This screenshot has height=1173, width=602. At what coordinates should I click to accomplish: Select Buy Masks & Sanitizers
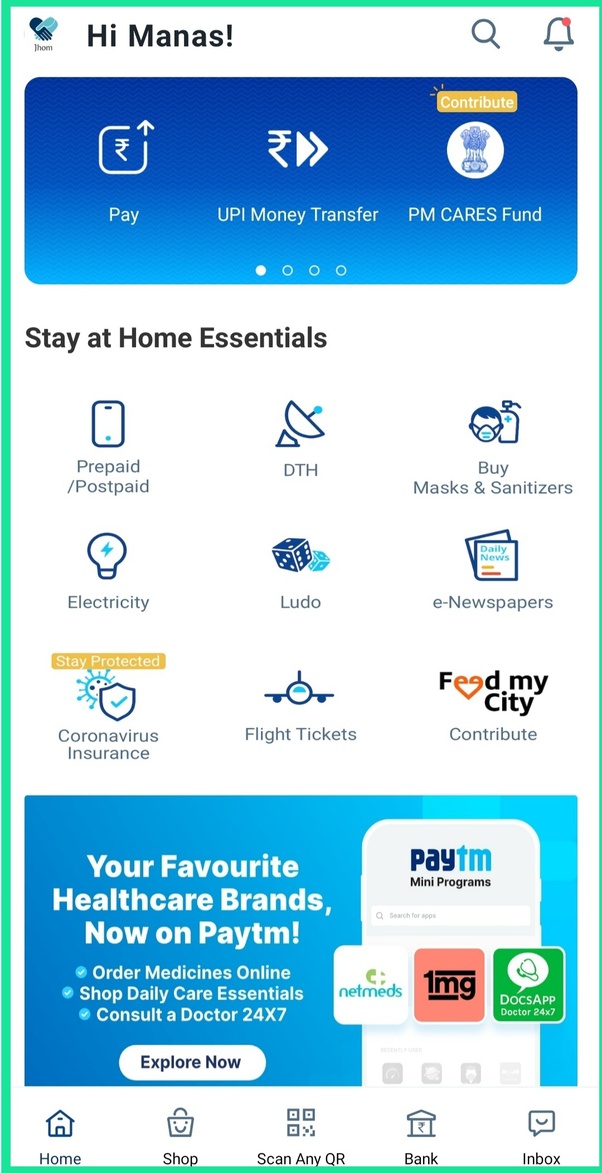[493, 447]
